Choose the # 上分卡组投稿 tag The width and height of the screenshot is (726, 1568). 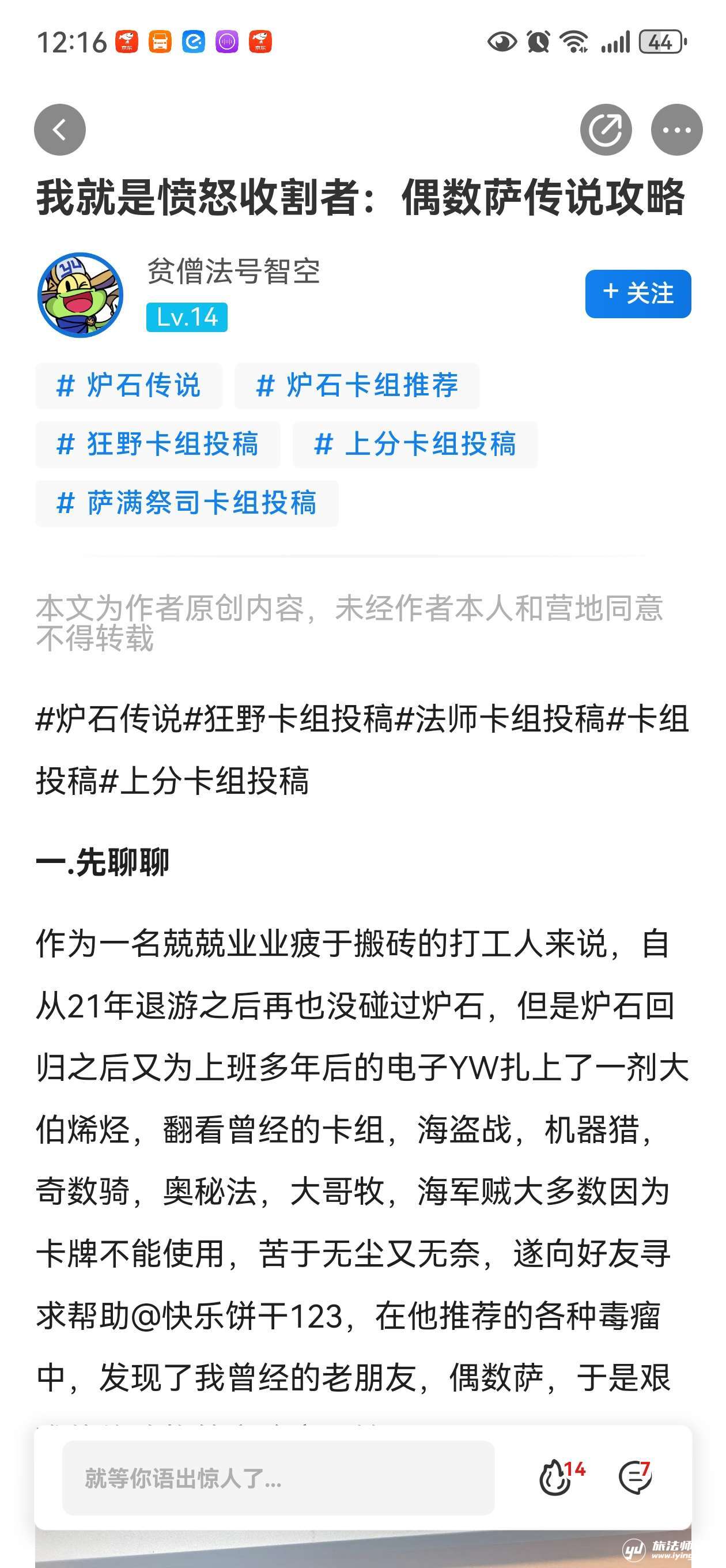[x=415, y=444]
